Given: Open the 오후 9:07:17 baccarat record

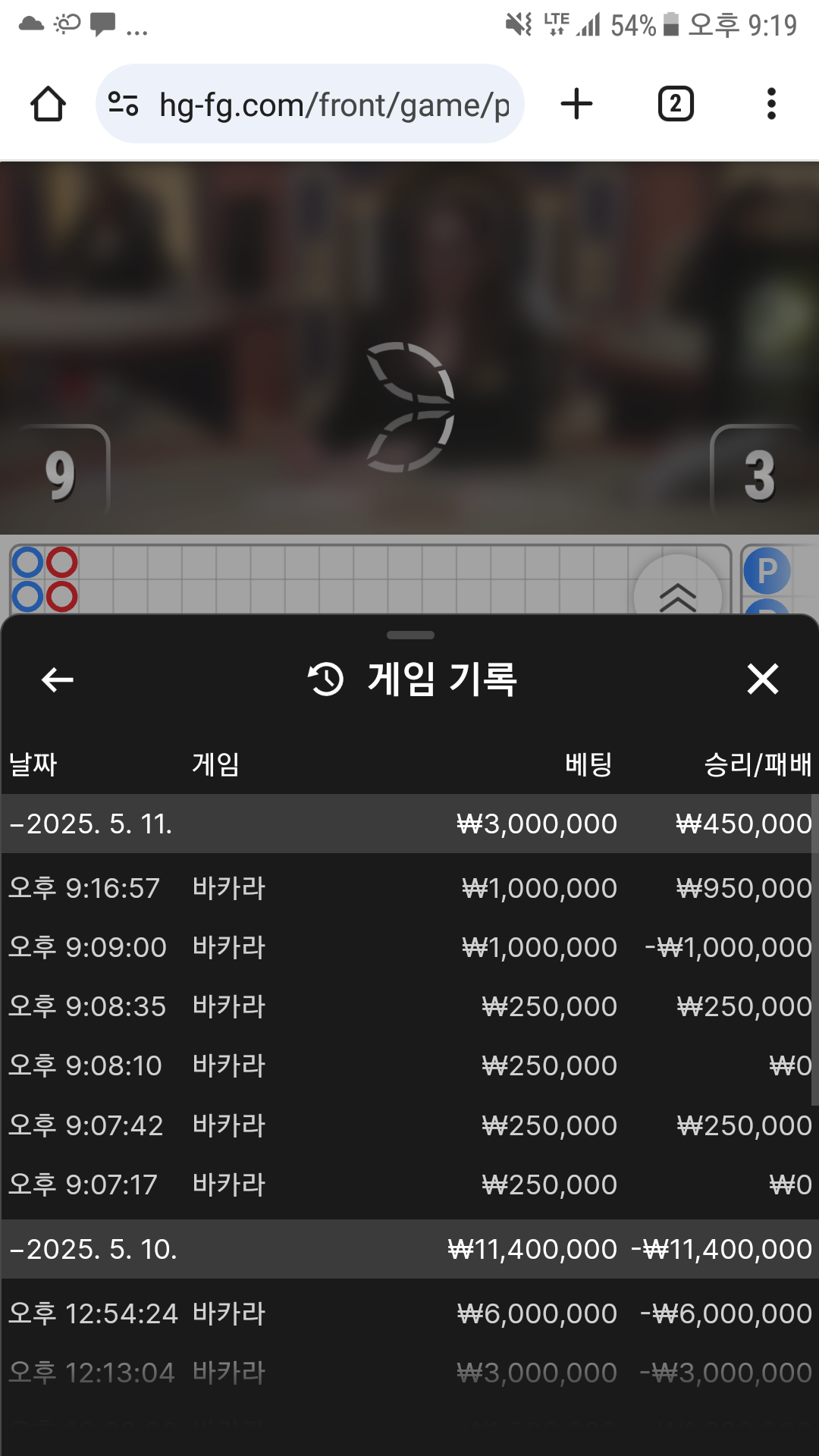Looking at the screenshot, I should point(409,1185).
